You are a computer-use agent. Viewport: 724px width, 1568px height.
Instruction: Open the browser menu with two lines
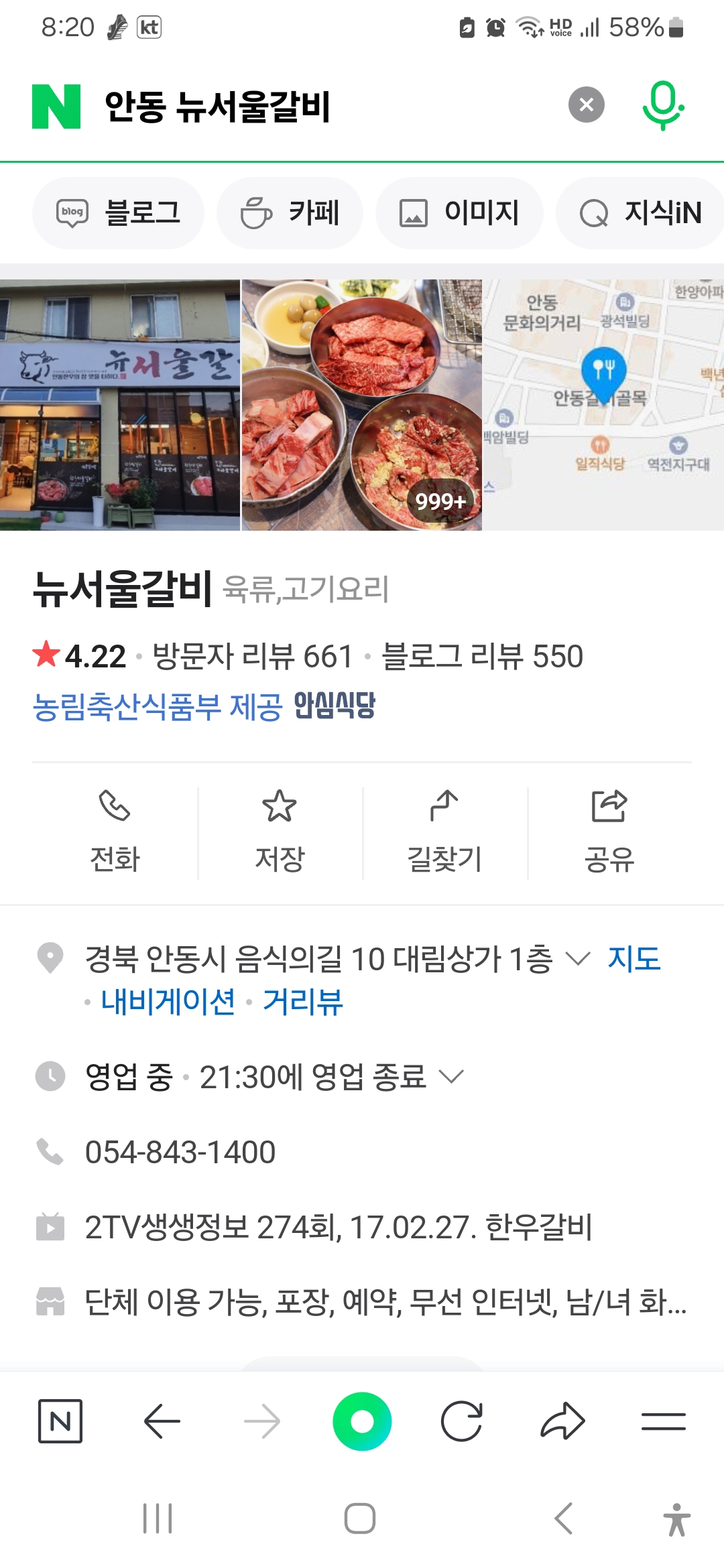click(x=663, y=1421)
